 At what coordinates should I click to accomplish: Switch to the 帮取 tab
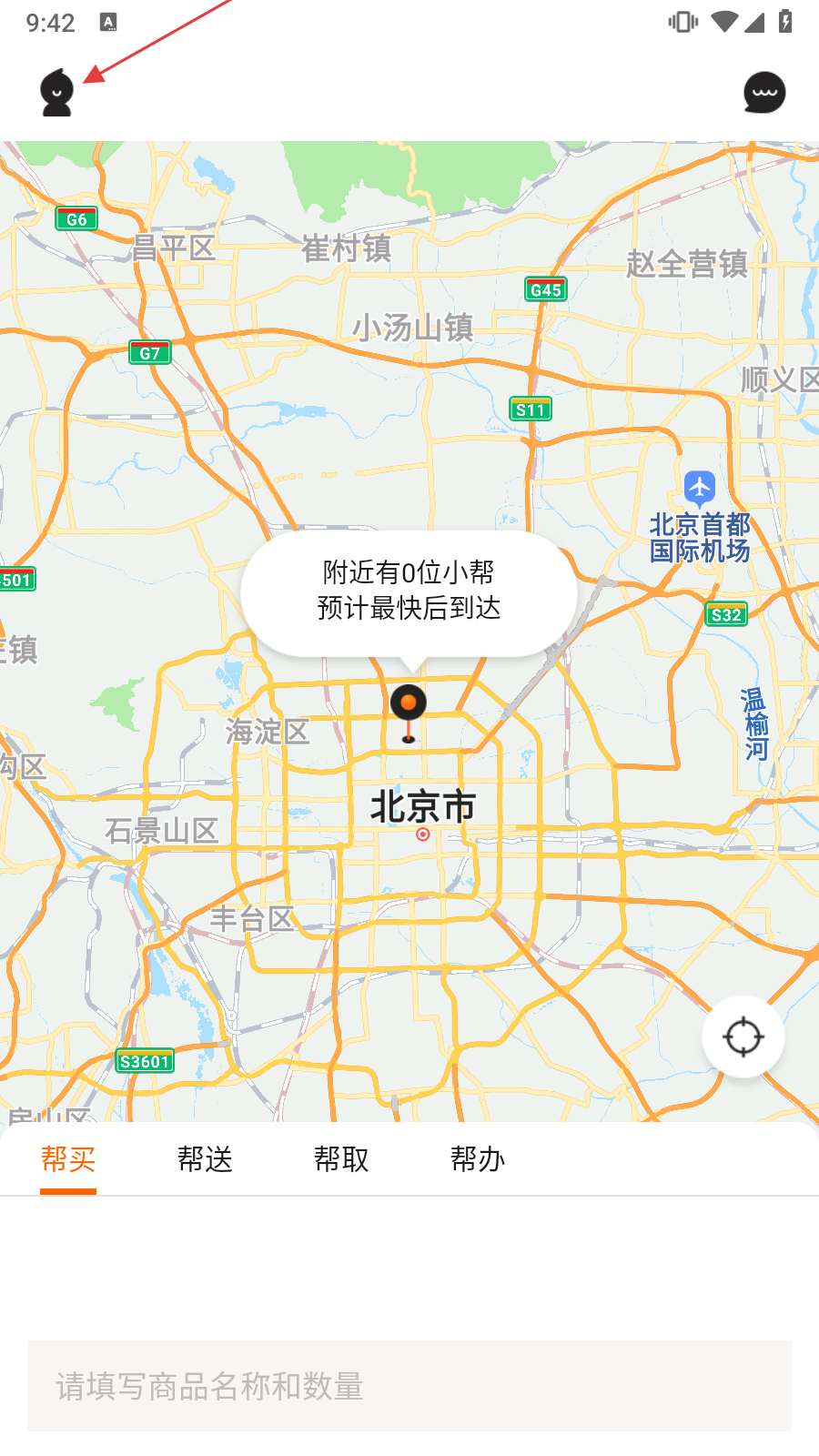click(341, 1159)
